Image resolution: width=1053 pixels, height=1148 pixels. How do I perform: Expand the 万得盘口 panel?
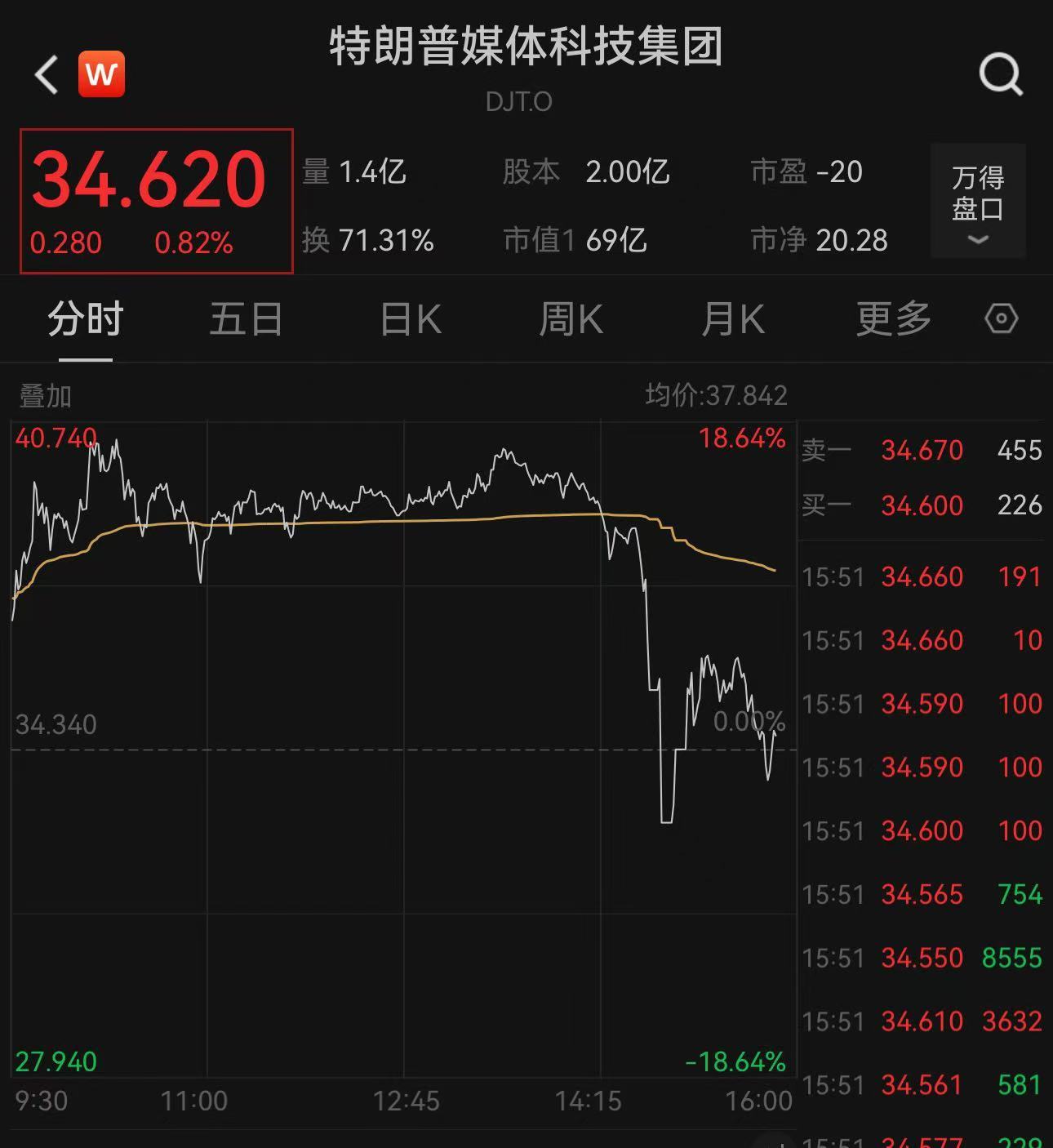tap(978, 202)
